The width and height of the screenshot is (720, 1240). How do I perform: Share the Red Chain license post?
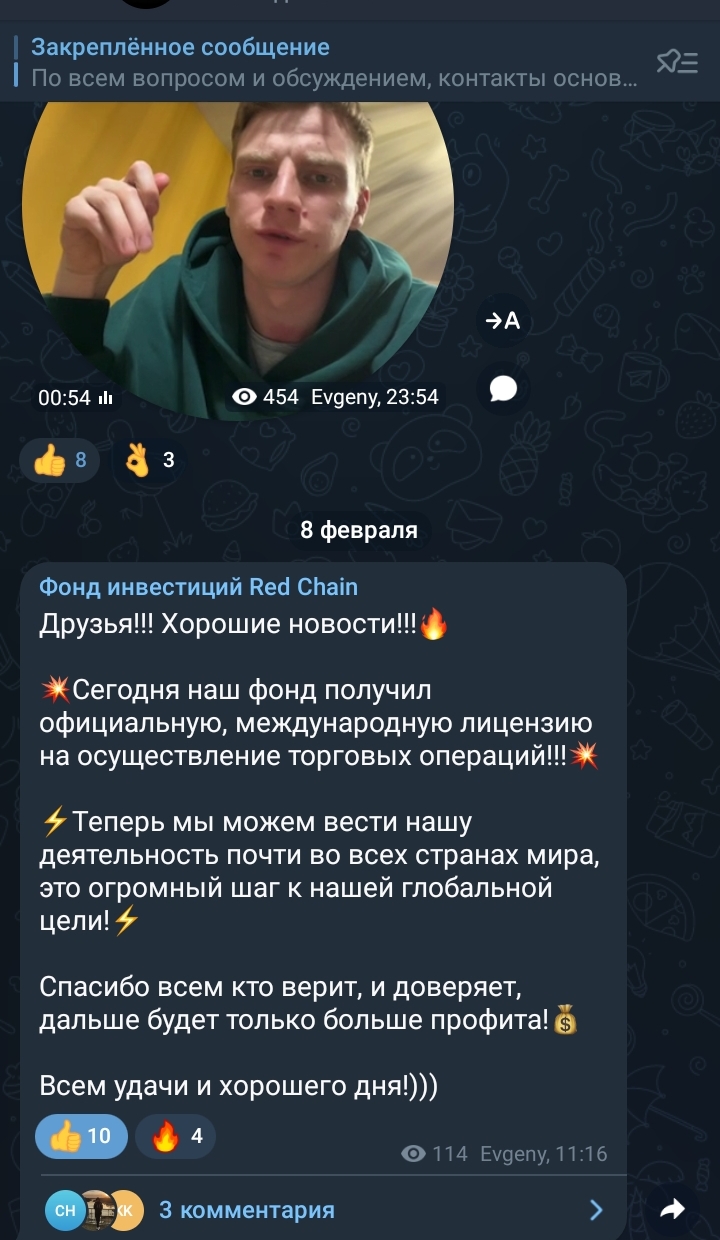tap(673, 1210)
